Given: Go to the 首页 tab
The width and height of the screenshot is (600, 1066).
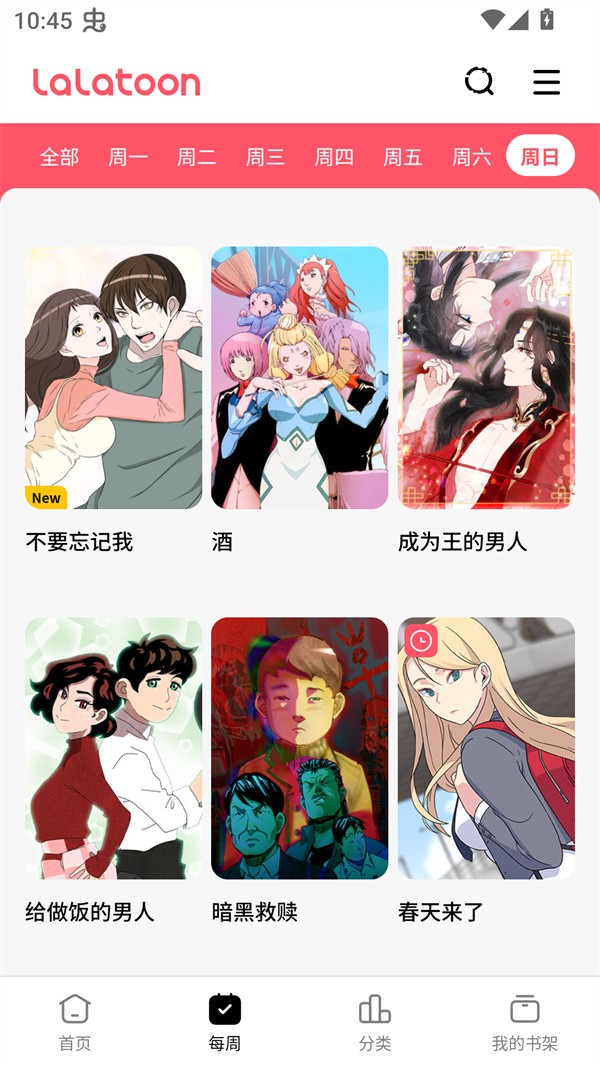Looking at the screenshot, I should (x=75, y=1021).
